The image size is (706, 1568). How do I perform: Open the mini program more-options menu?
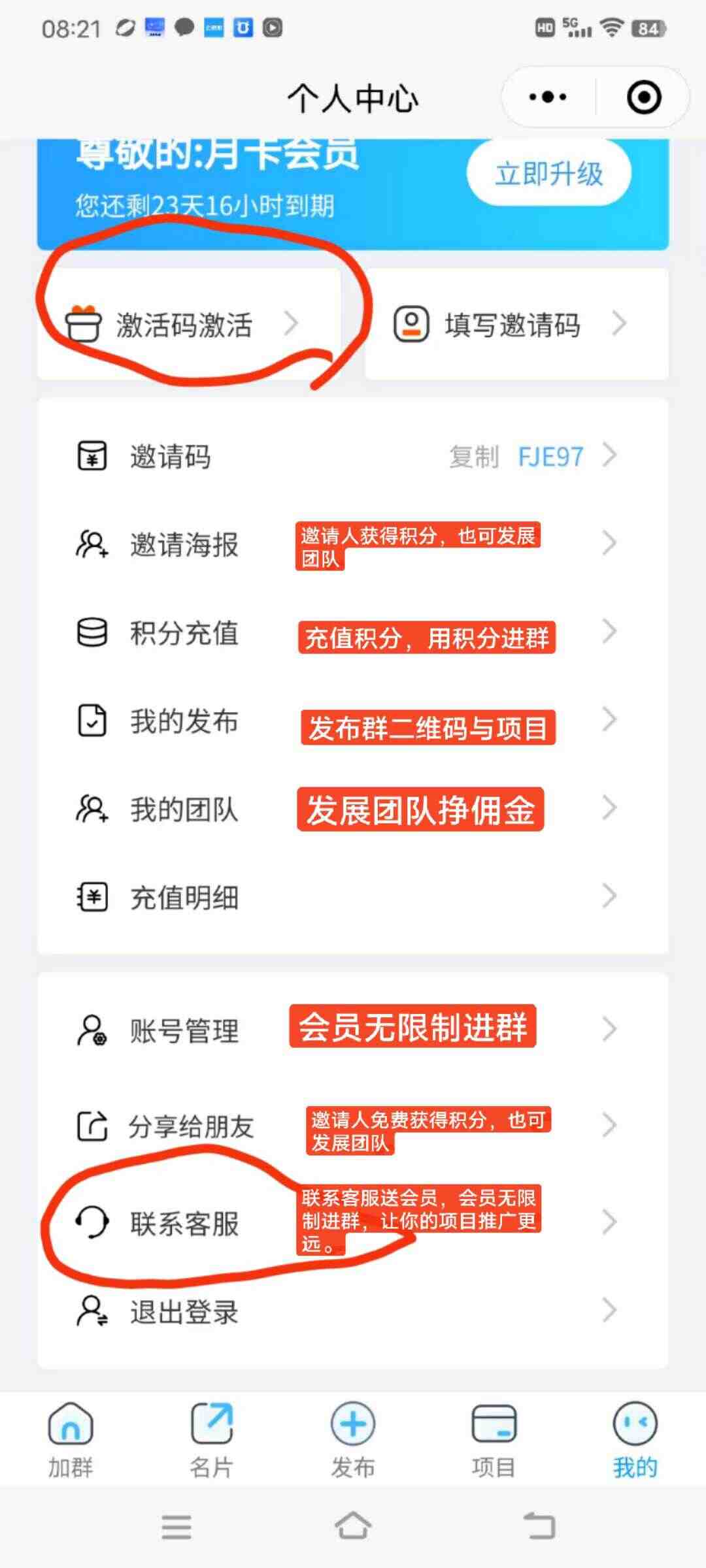pyautogui.click(x=548, y=97)
